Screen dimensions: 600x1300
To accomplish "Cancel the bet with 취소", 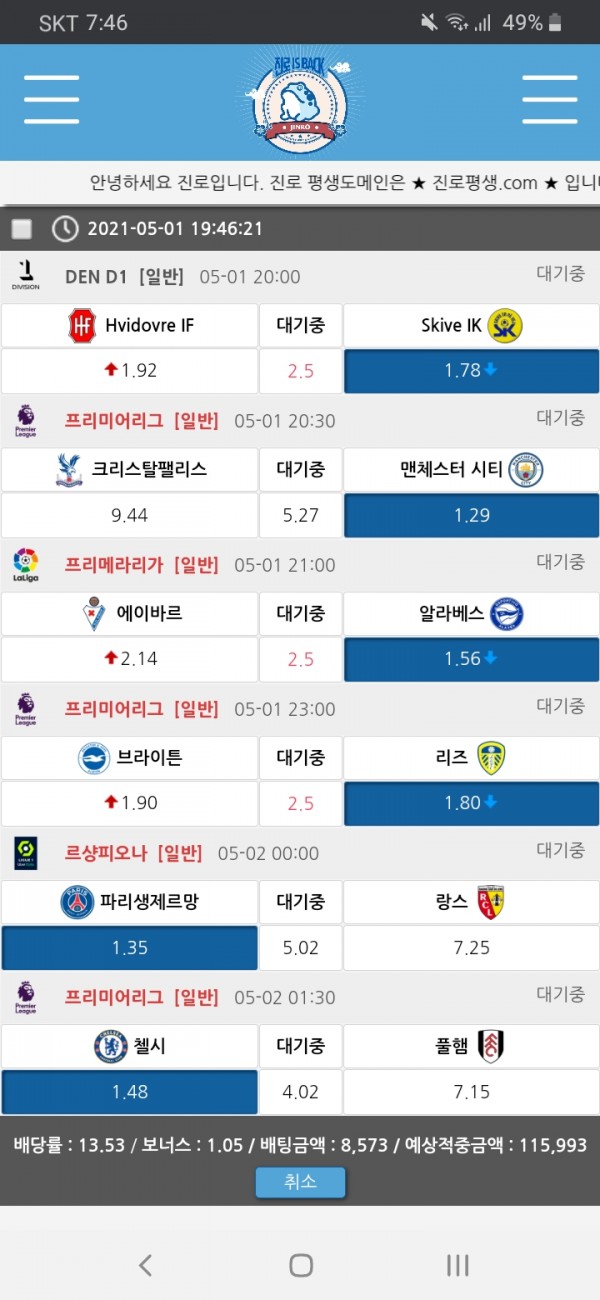I will pos(300,1182).
